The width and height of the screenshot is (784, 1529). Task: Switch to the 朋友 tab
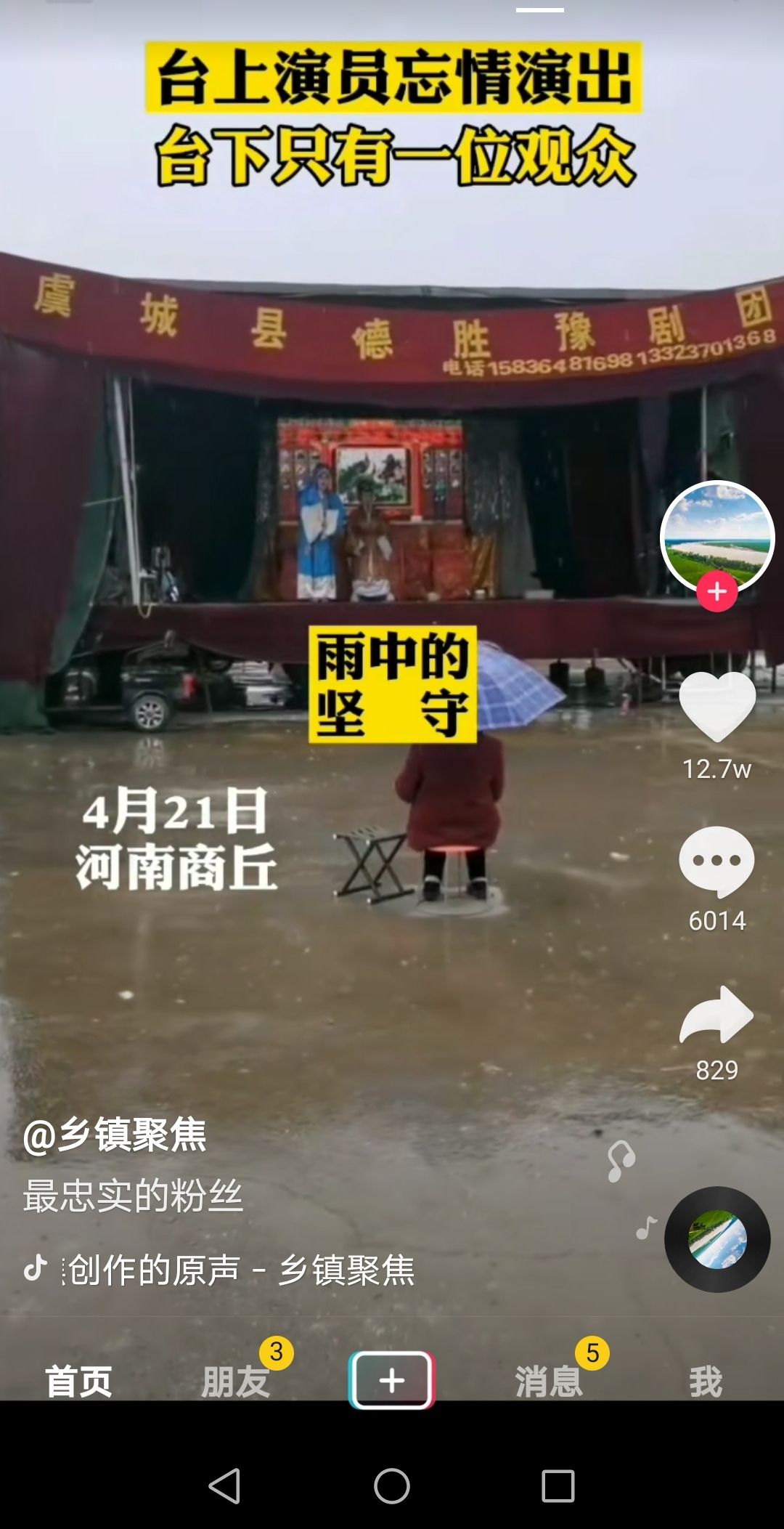coord(236,1381)
